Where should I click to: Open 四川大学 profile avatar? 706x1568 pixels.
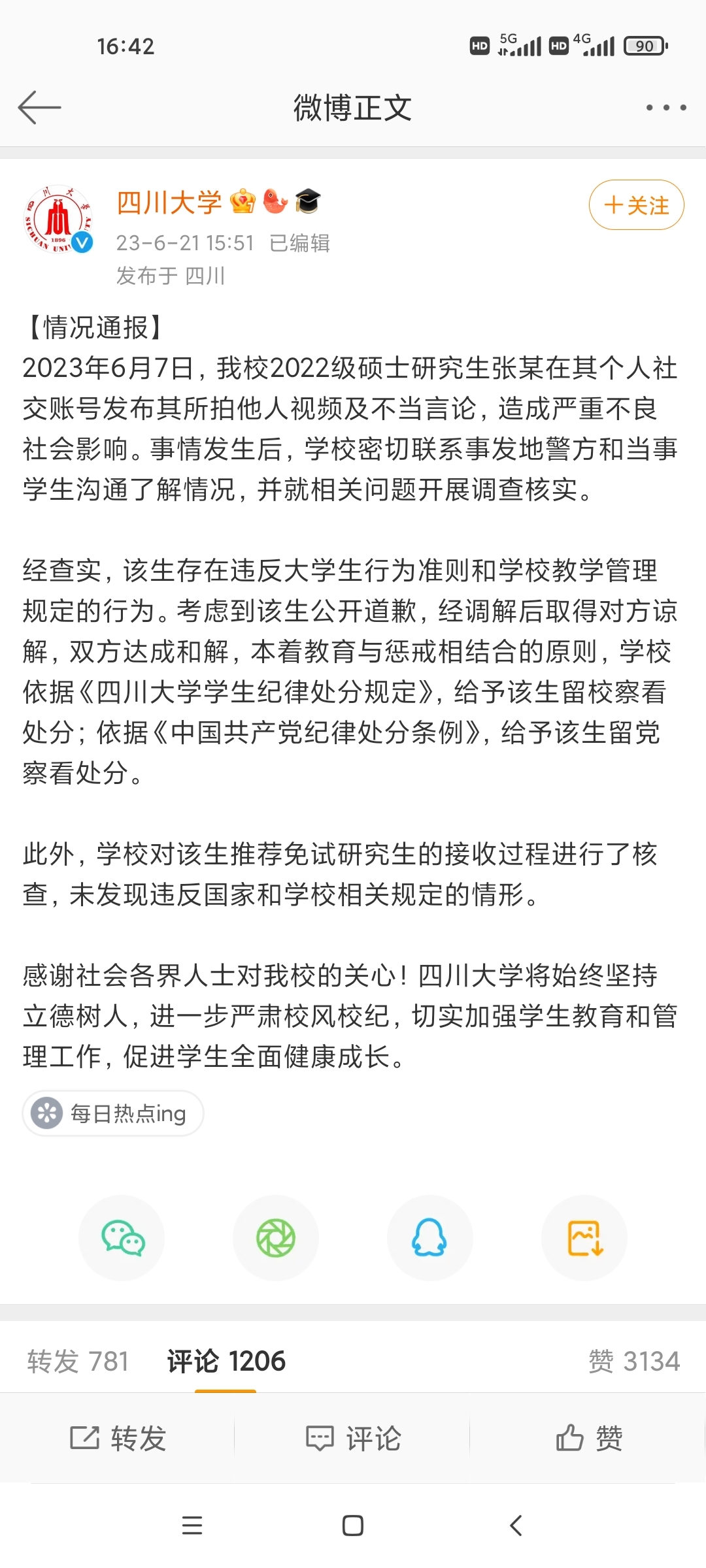(x=58, y=220)
